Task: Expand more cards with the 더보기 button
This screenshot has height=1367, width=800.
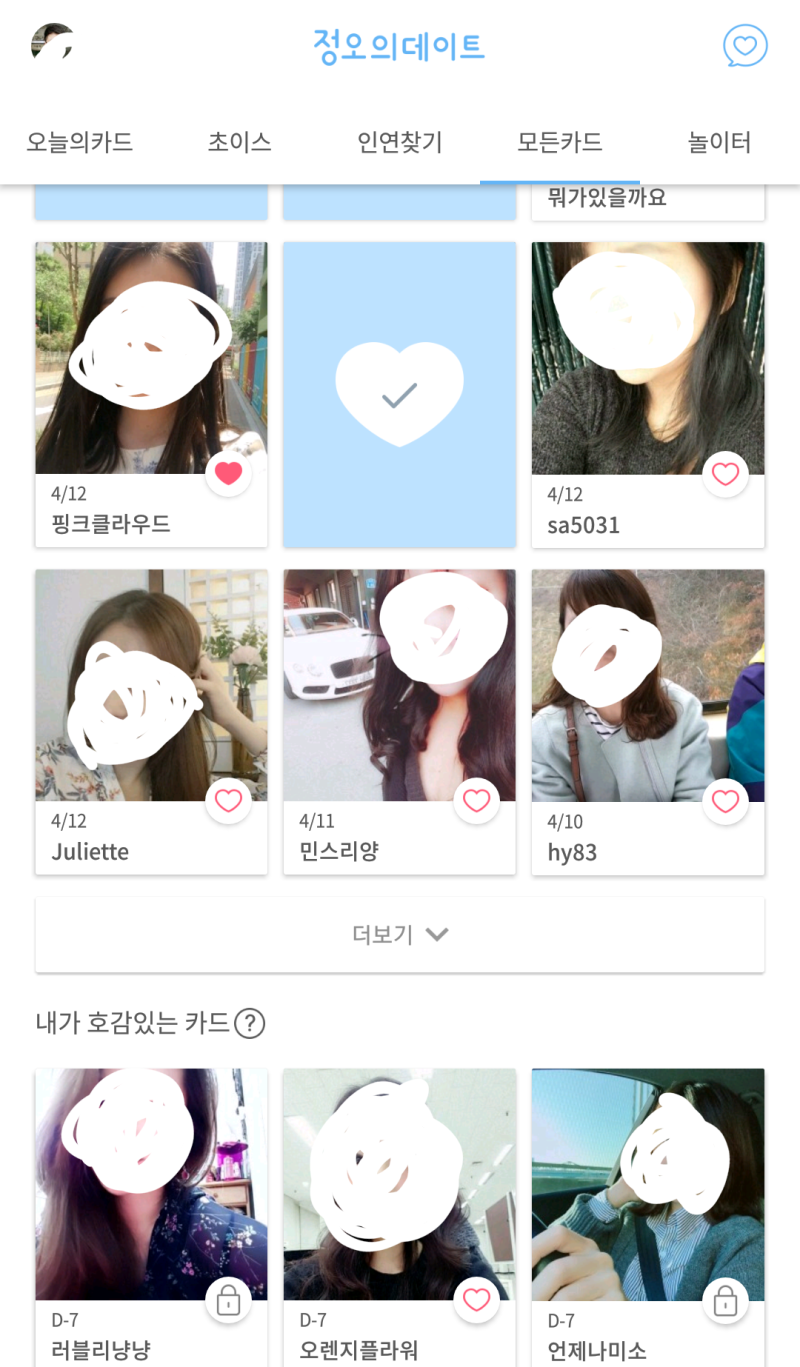Action: tap(399, 933)
